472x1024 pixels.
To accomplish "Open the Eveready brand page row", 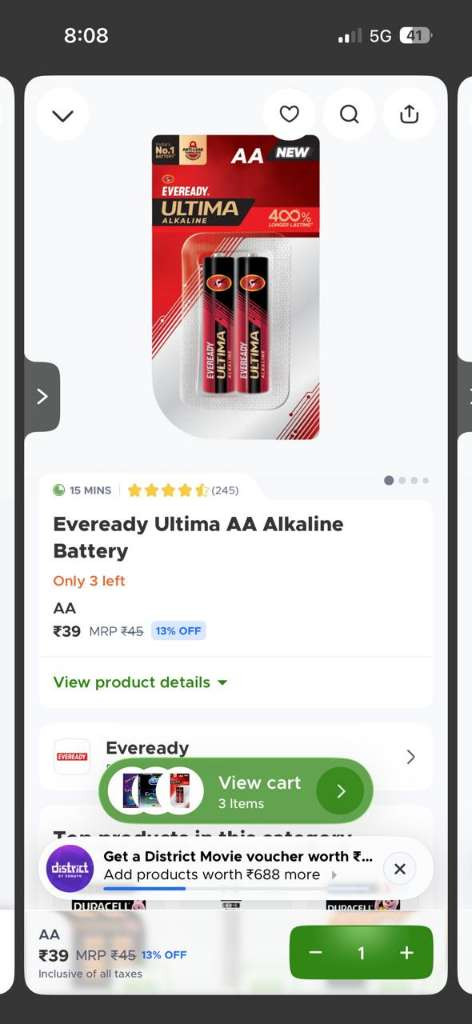I will [x=236, y=756].
